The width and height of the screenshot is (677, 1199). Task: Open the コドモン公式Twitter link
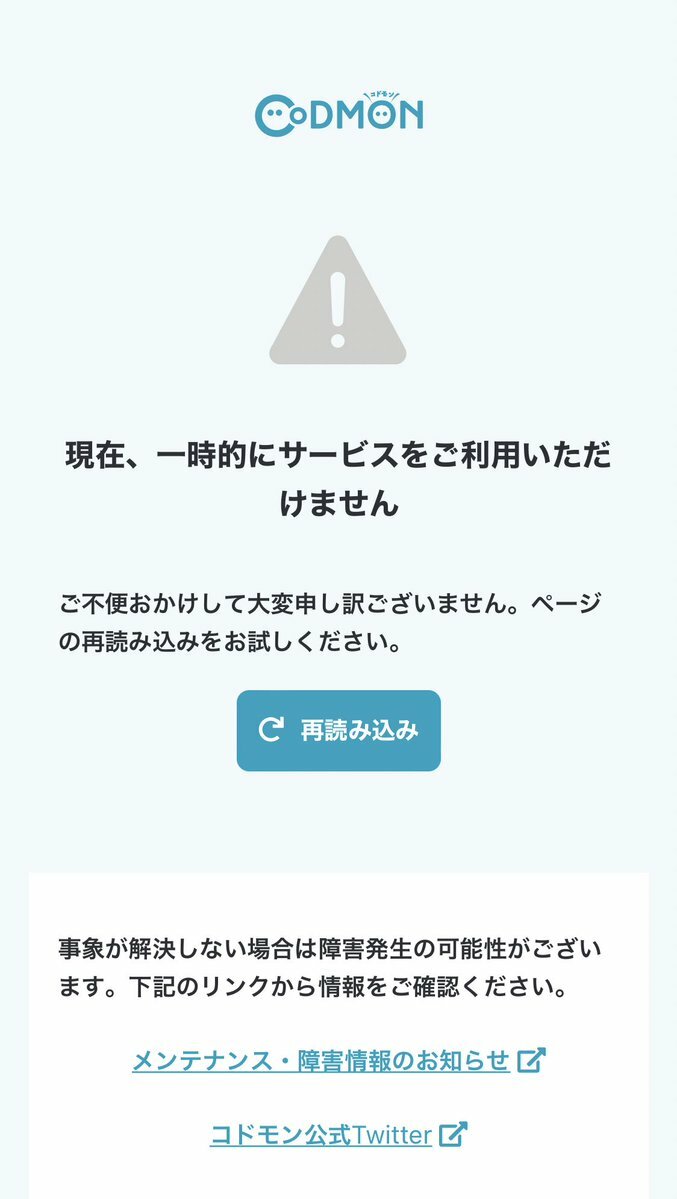[338, 1134]
